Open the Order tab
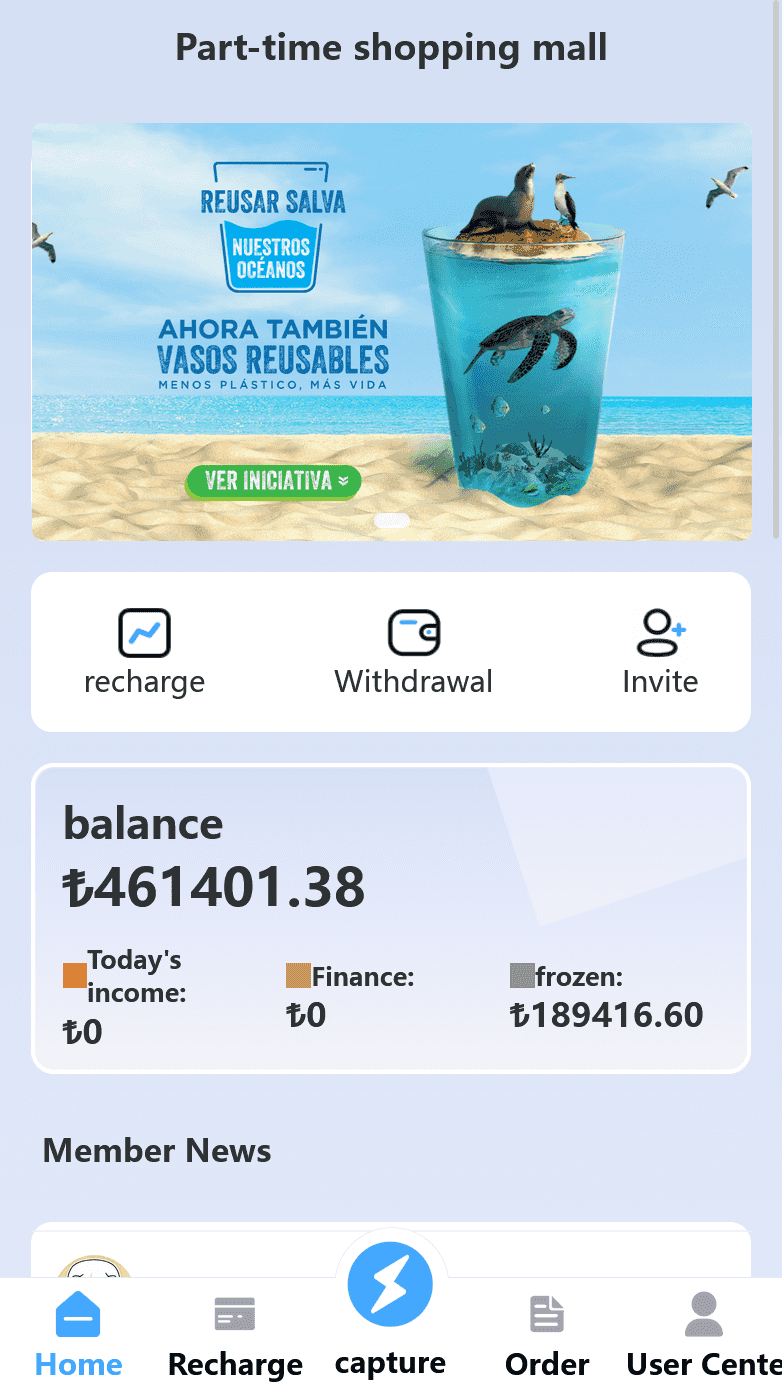 click(x=547, y=1335)
